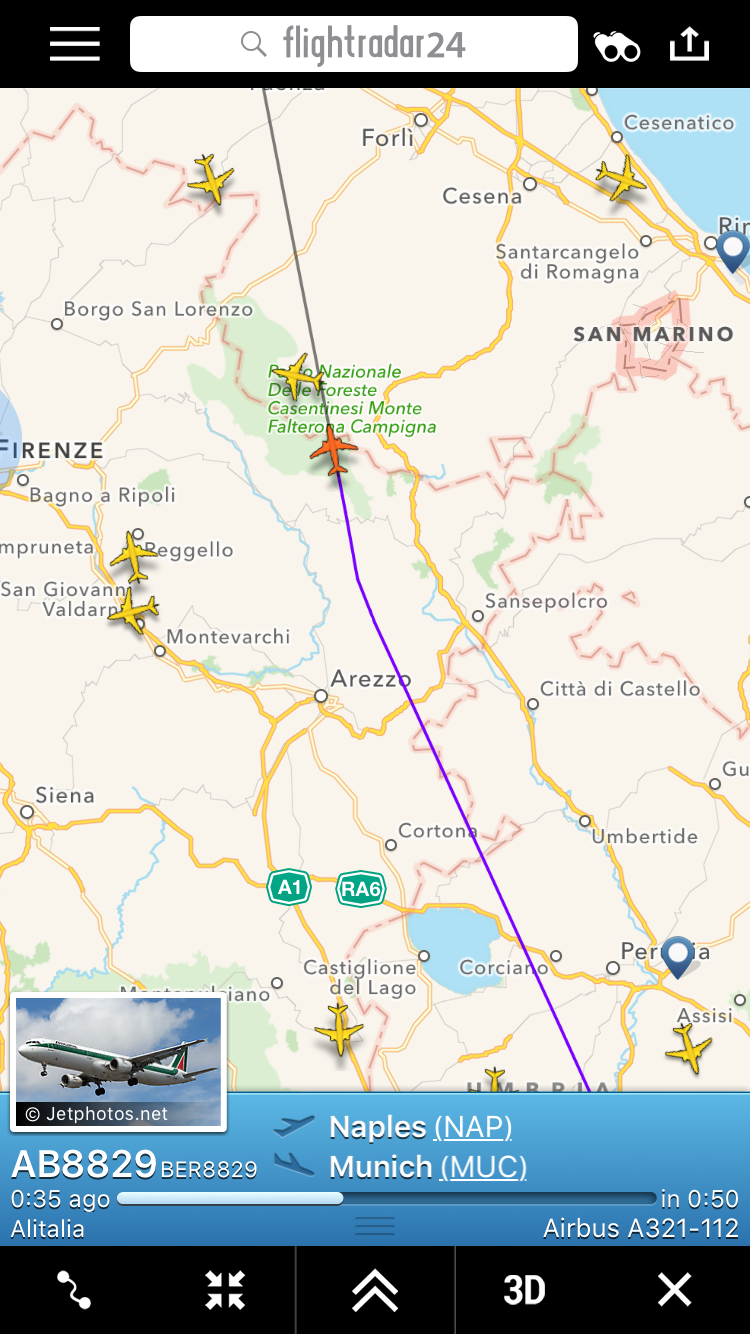Tap the airport pin near Rimini
750x1334 pixels.
click(x=733, y=250)
